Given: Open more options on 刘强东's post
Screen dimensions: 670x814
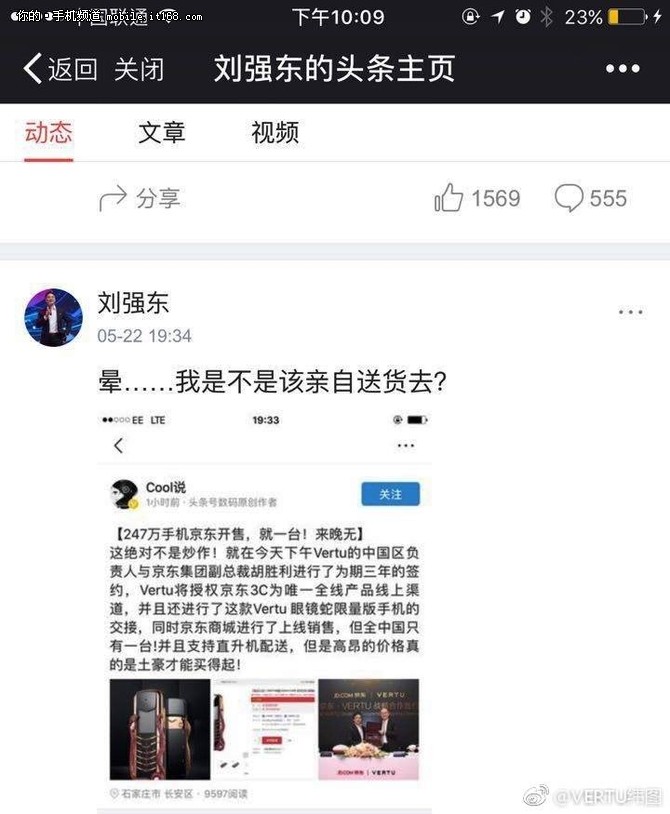Looking at the screenshot, I should (x=630, y=313).
